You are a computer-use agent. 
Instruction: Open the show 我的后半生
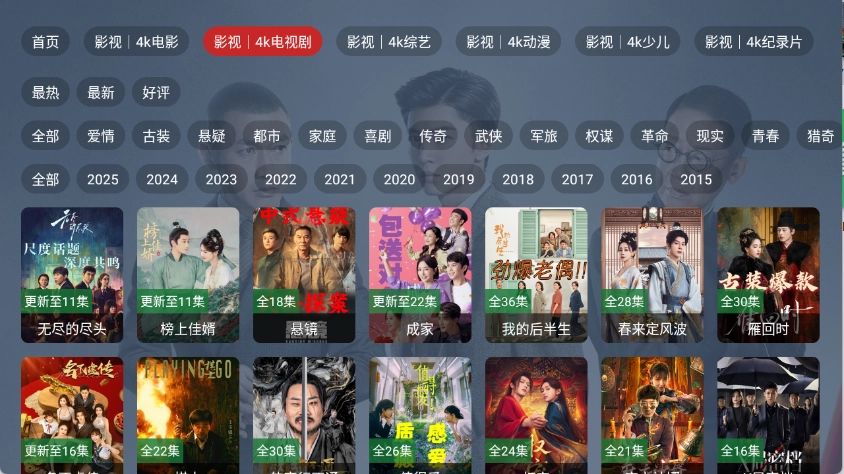[x=536, y=275]
